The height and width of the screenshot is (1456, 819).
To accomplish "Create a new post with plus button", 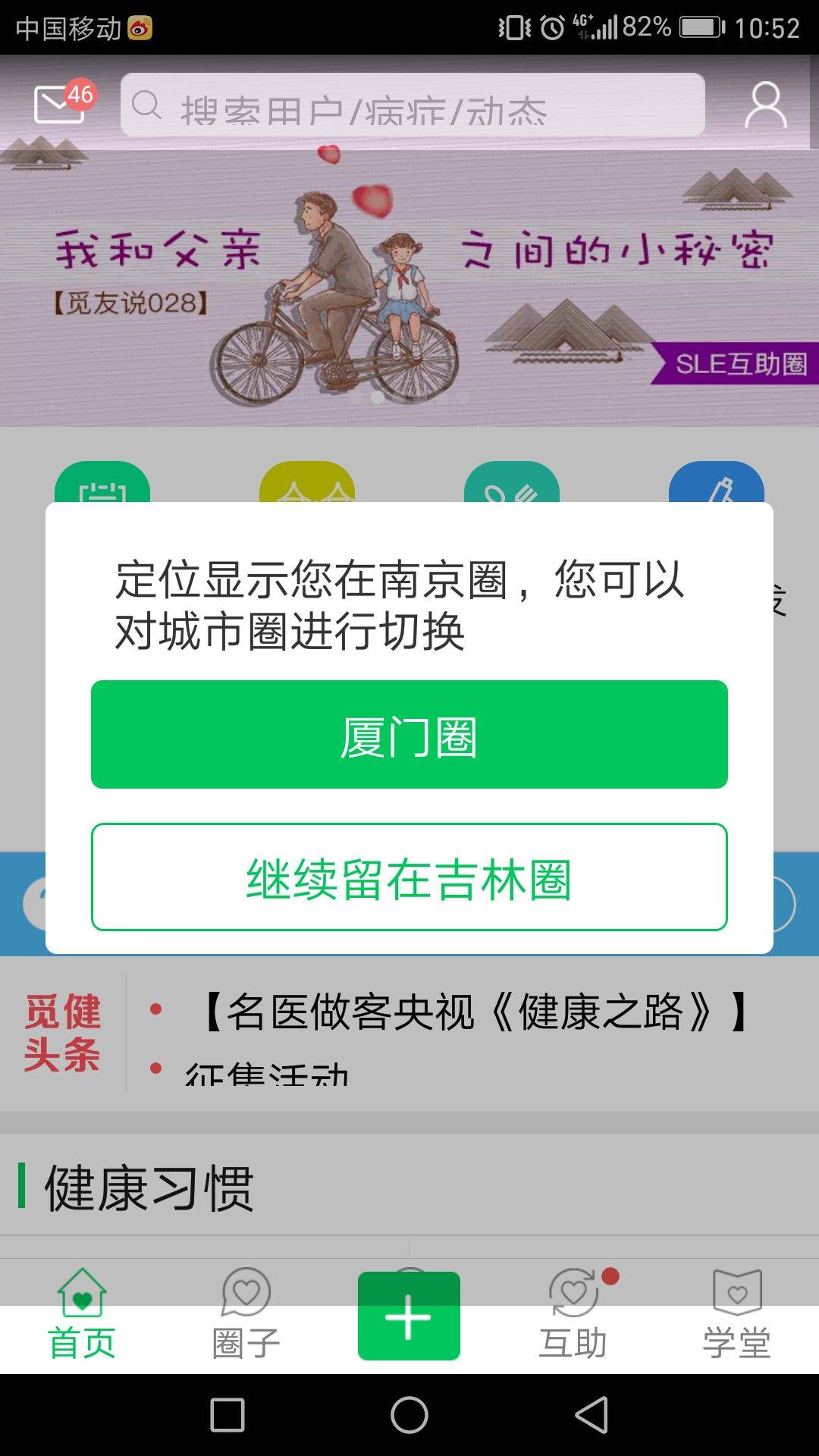I will pyautogui.click(x=409, y=1316).
